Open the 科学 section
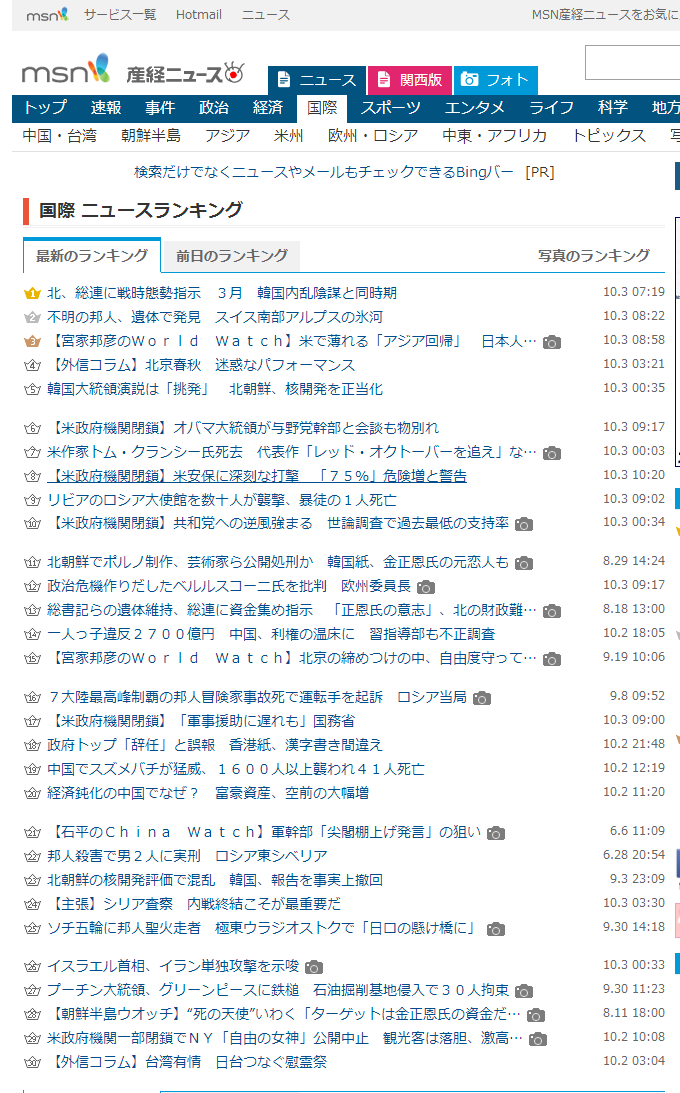 [x=613, y=108]
